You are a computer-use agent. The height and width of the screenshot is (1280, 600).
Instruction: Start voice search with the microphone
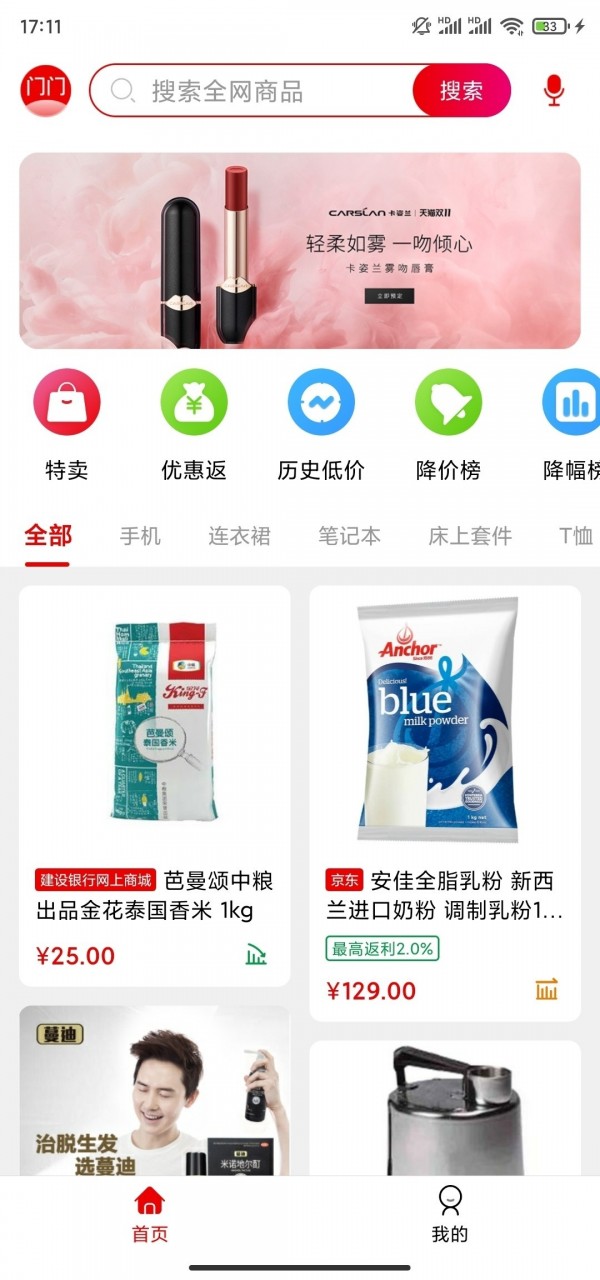pyautogui.click(x=553, y=91)
